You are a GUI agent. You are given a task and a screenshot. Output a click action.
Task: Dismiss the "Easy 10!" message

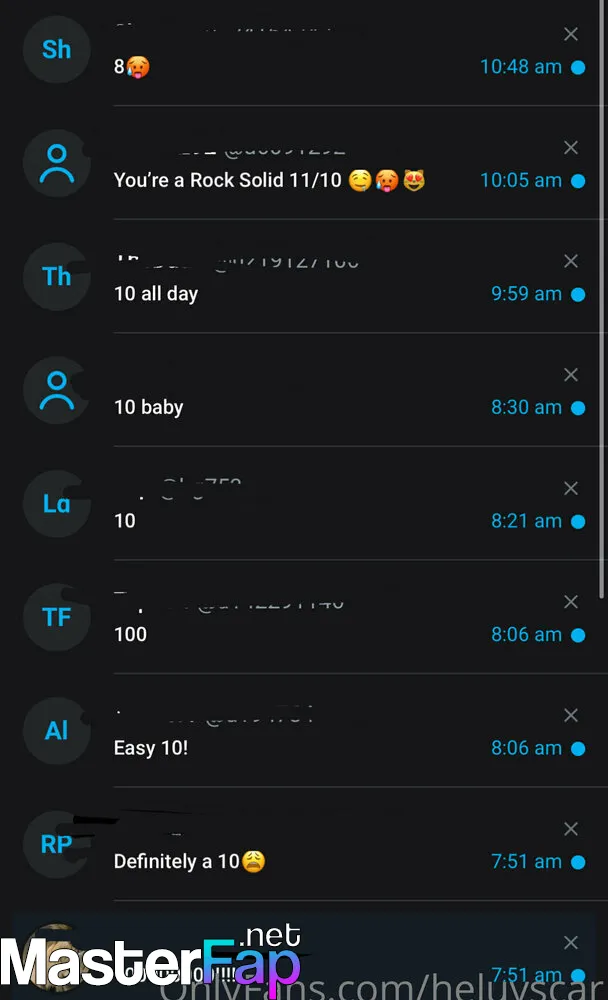(x=571, y=715)
